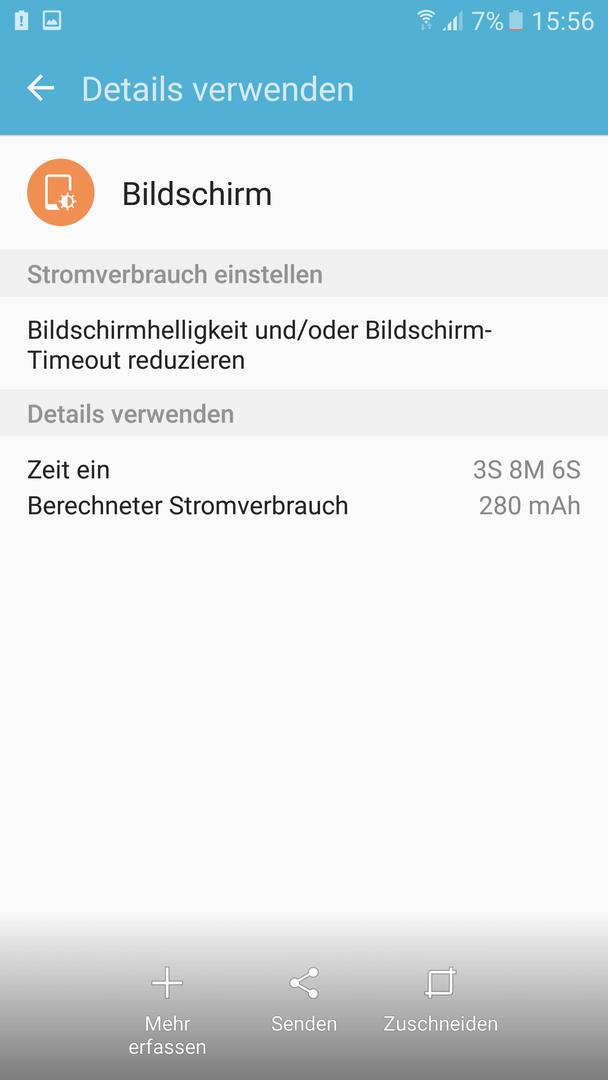Tap Mehr erfassen to capture more

[x=167, y=1010]
